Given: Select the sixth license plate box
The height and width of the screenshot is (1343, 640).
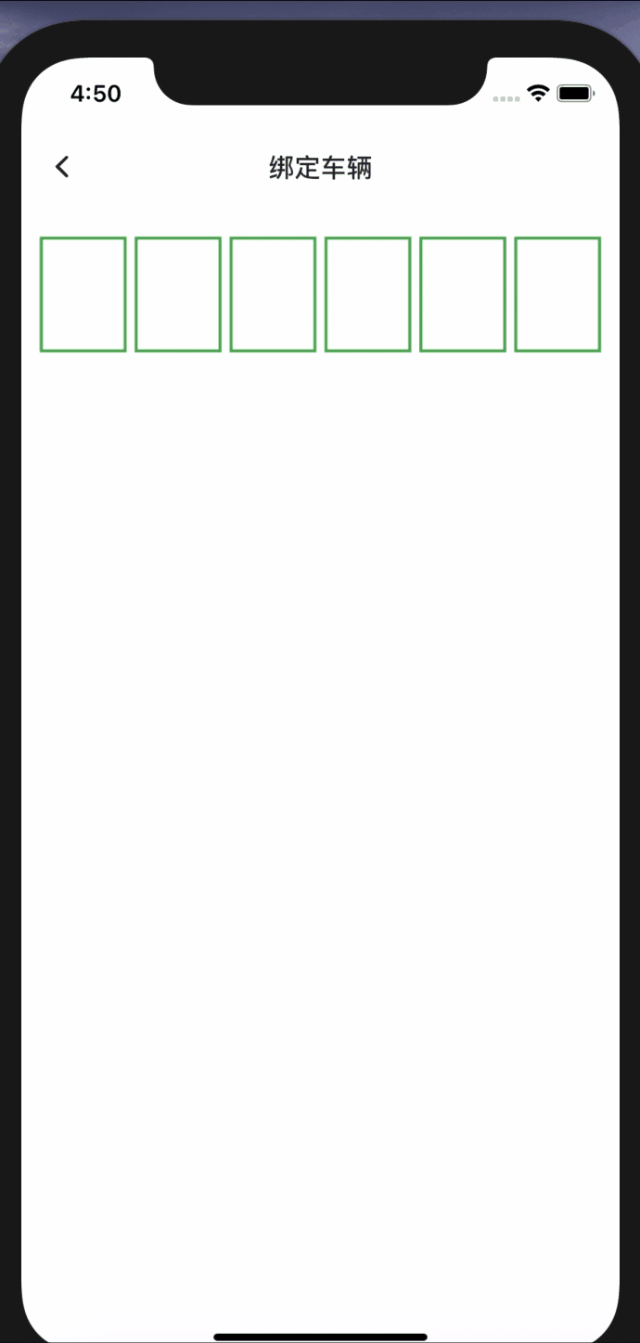Looking at the screenshot, I should pos(557,294).
